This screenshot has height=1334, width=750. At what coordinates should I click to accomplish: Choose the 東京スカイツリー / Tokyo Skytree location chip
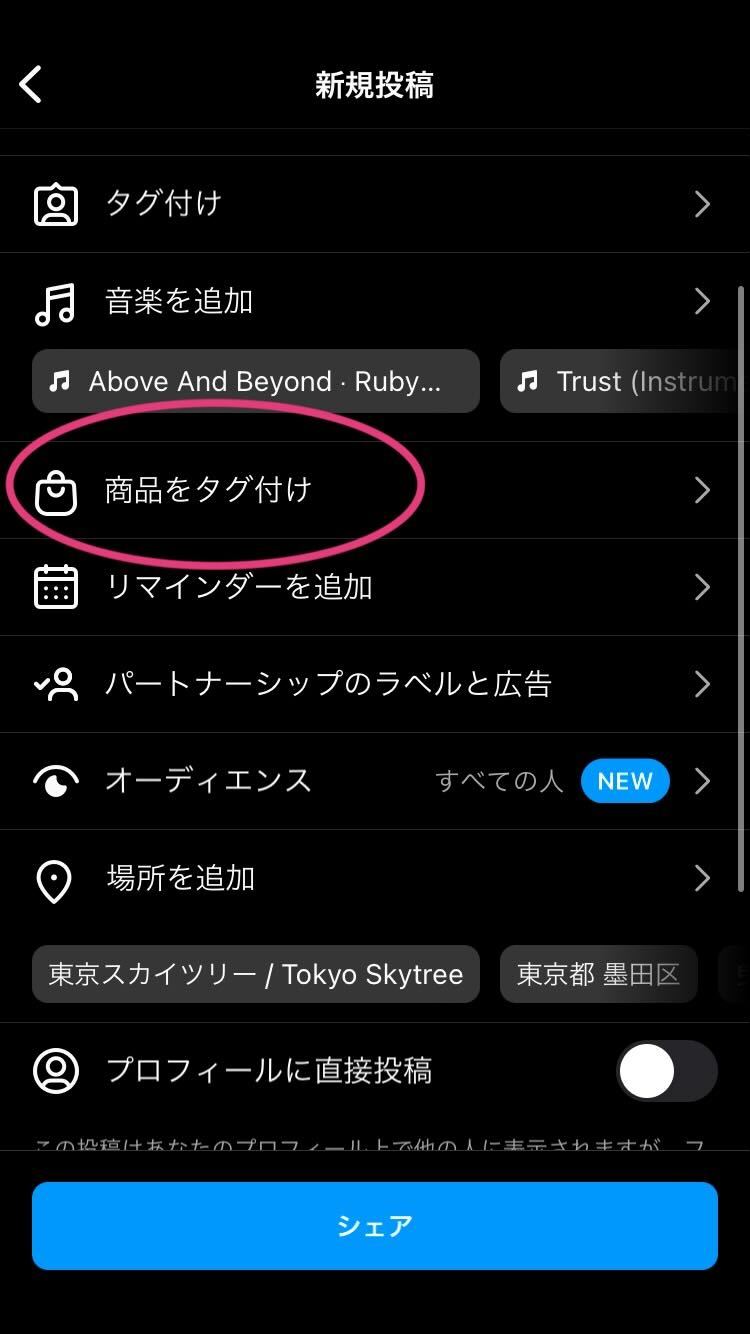click(256, 974)
